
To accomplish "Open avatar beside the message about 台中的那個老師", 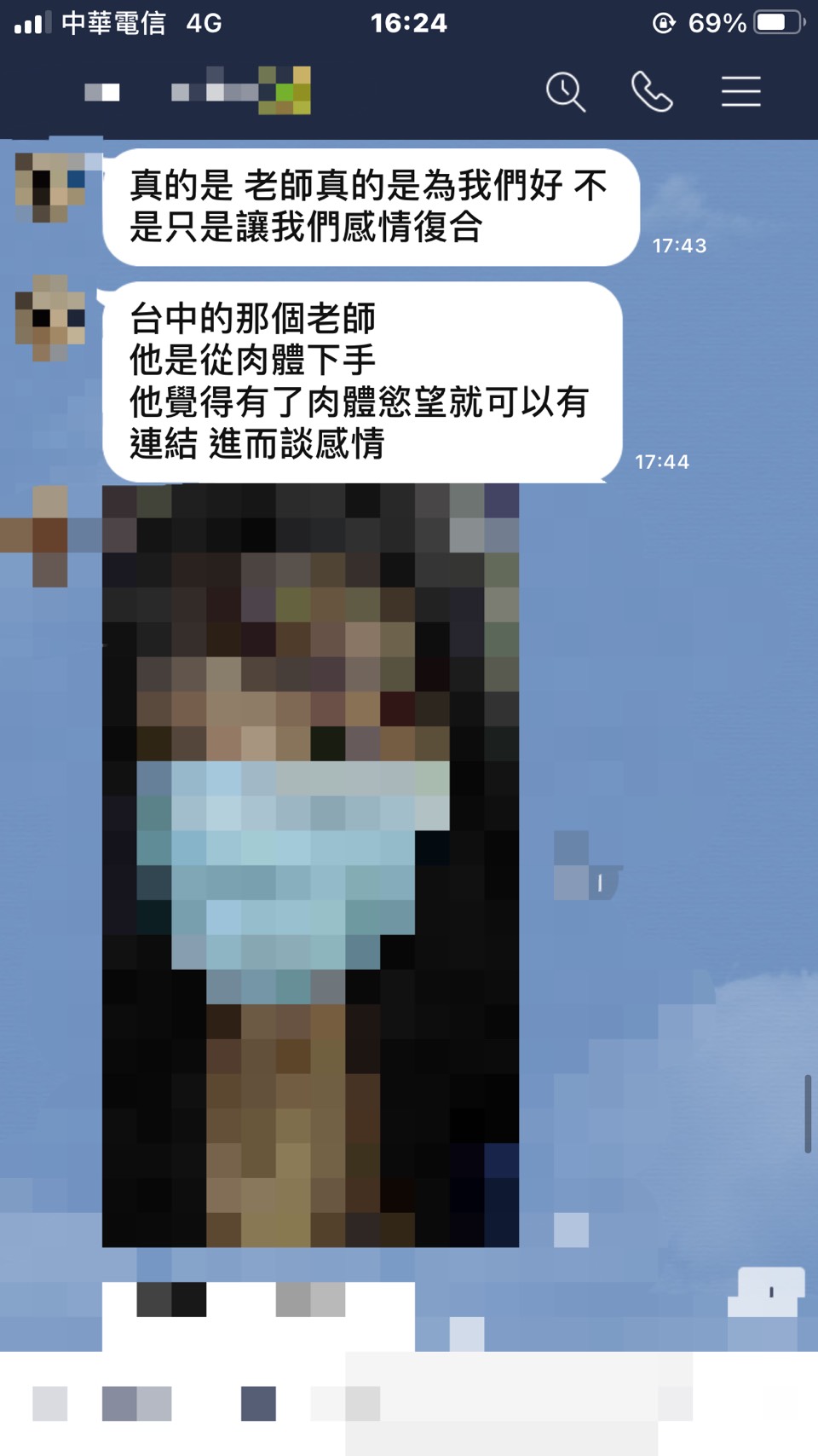I will coord(50,317).
